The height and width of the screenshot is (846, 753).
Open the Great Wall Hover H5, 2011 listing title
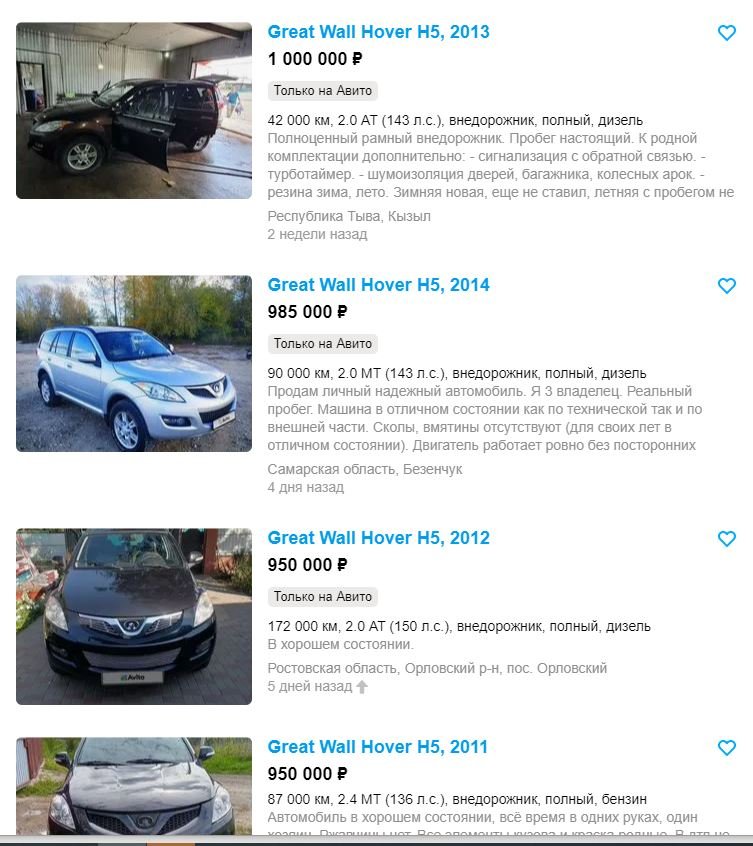click(378, 747)
